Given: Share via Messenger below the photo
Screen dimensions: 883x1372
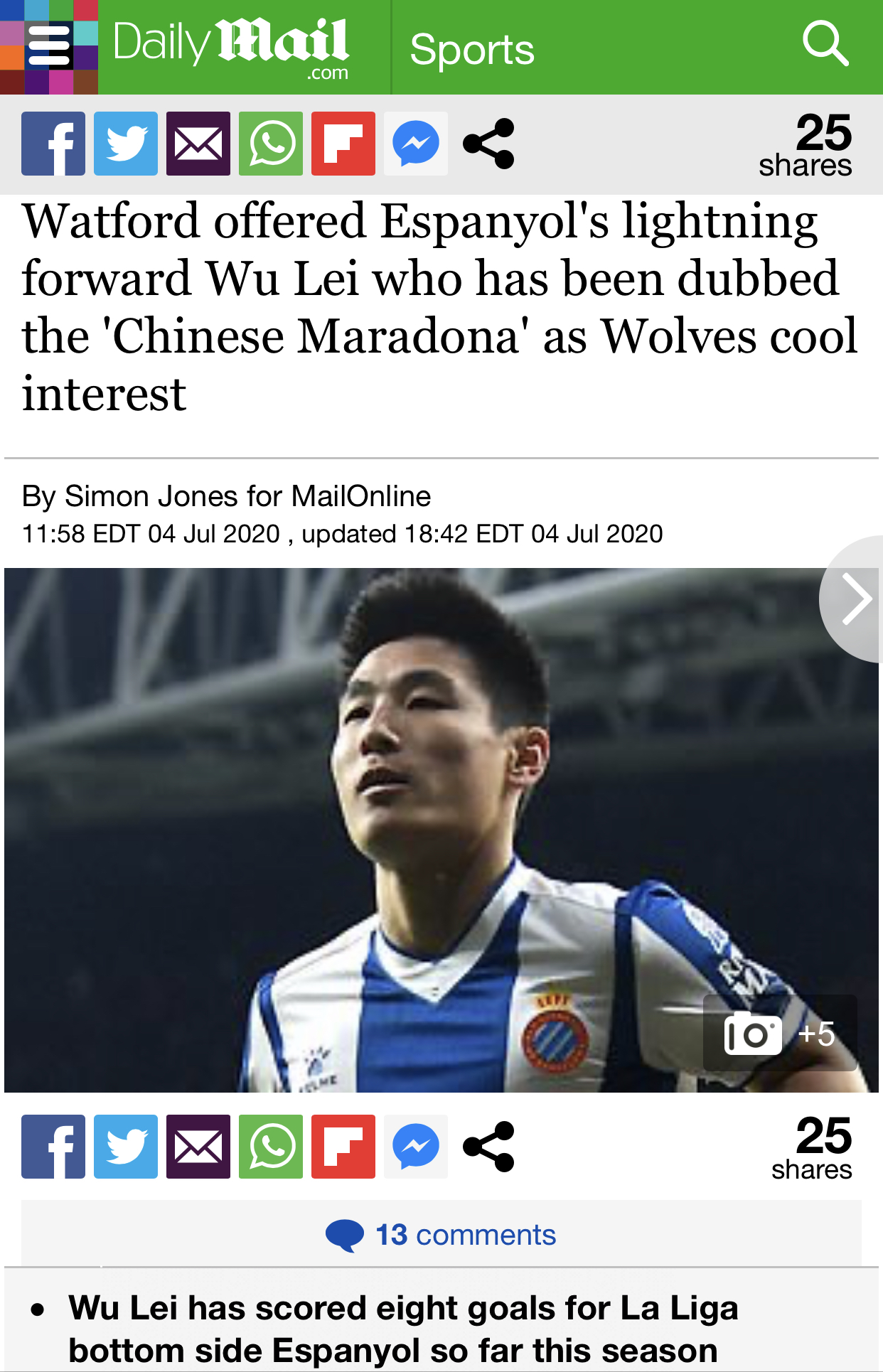Looking at the screenshot, I should (x=416, y=1147).
